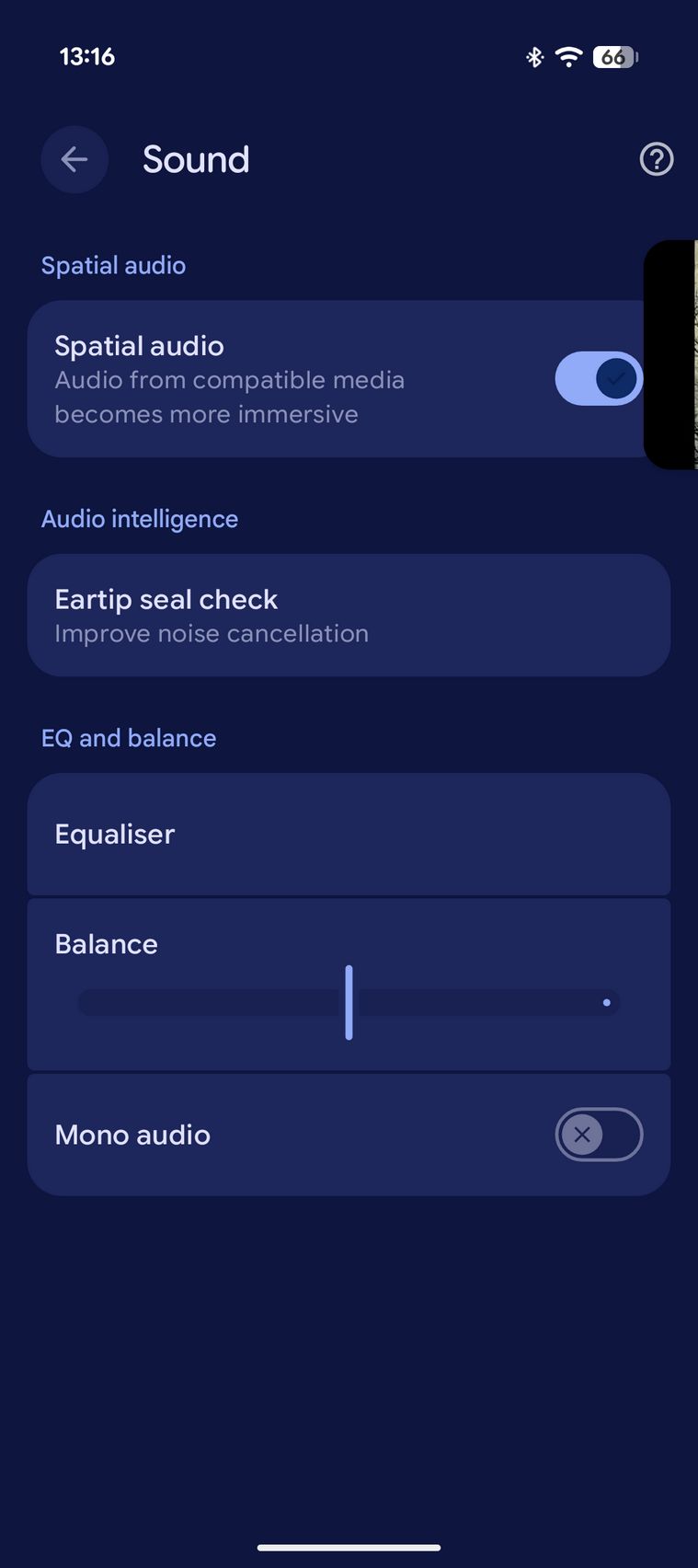Turn off Spatial audio switch
The height and width of the screenshot is (1568, 698).
click(x=598, y=378)
